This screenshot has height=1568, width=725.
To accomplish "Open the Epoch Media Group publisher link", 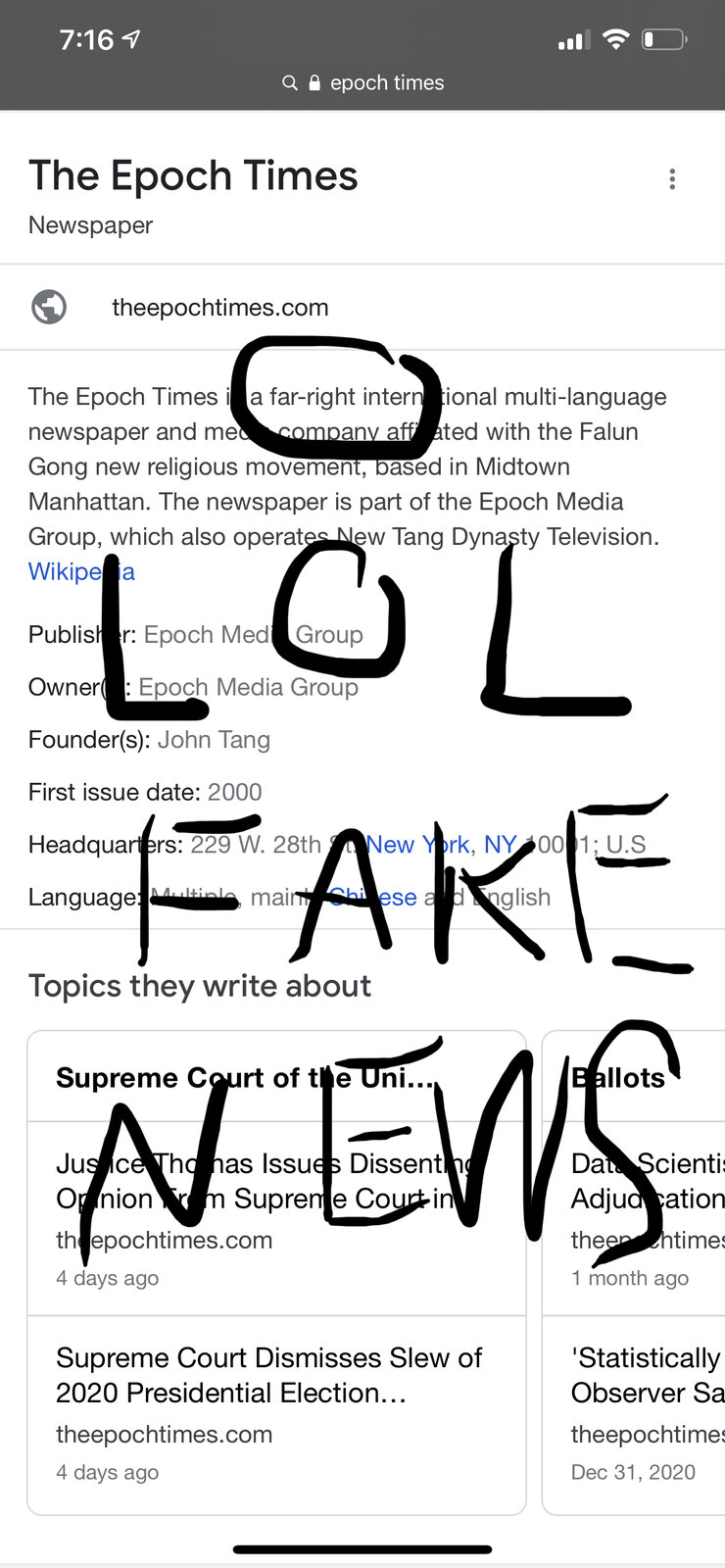I will tap(253, 635).
